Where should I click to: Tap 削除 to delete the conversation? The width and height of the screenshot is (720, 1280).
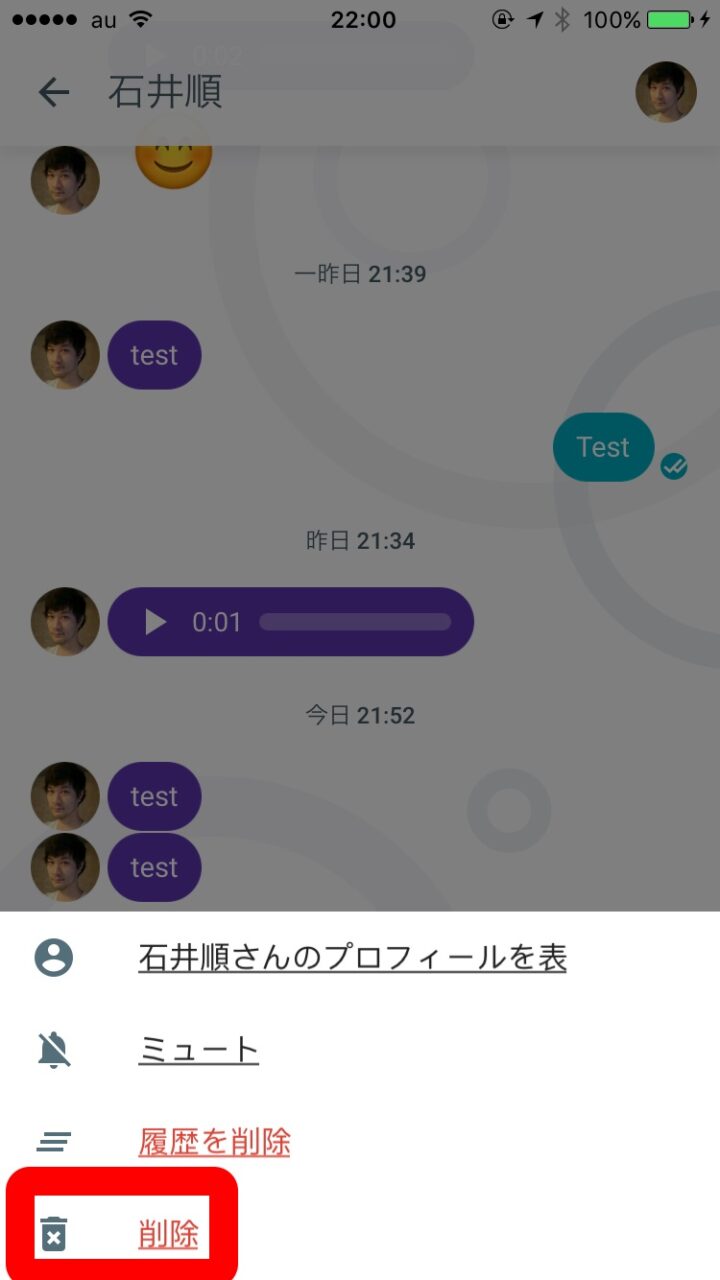click(168, 1234)
